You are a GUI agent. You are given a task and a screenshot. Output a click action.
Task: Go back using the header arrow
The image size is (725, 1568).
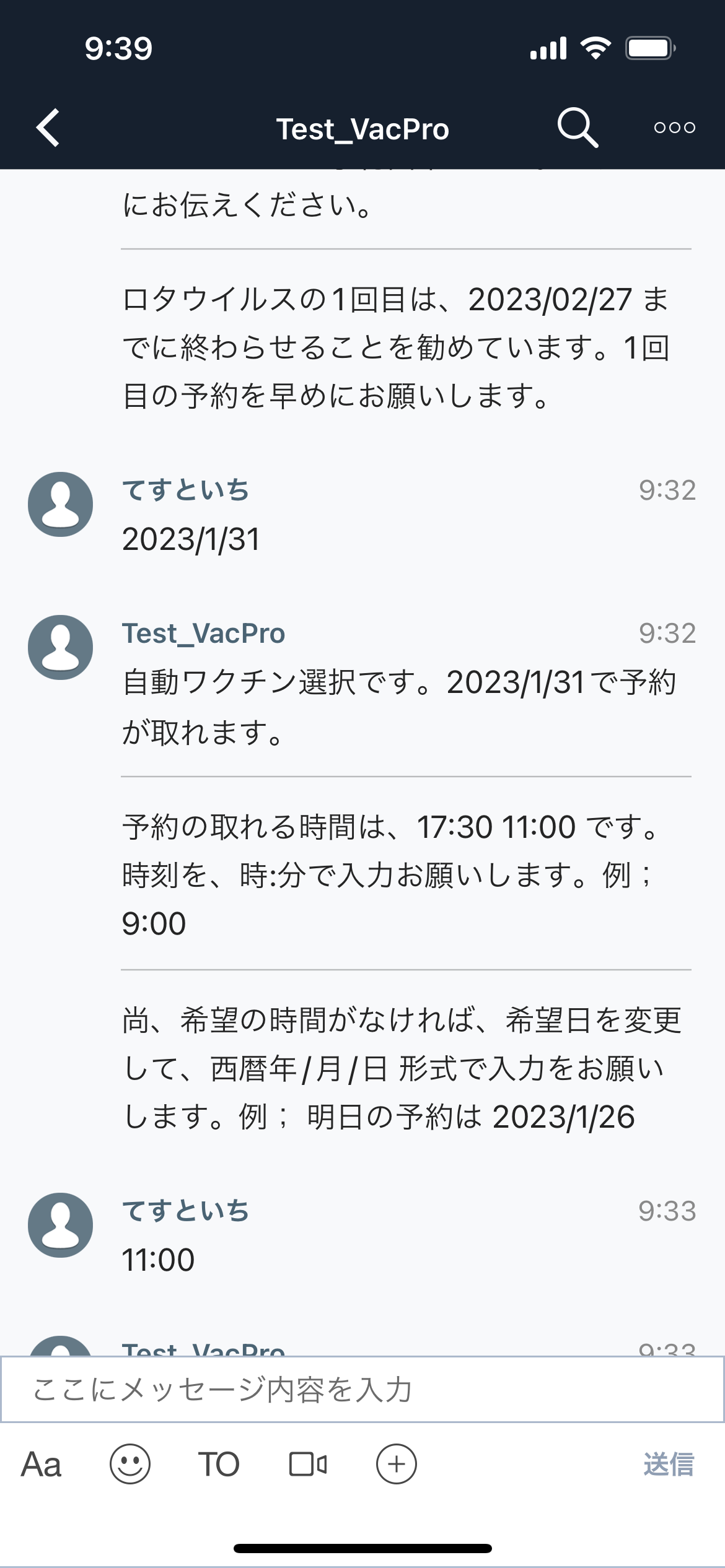point(48,128)
